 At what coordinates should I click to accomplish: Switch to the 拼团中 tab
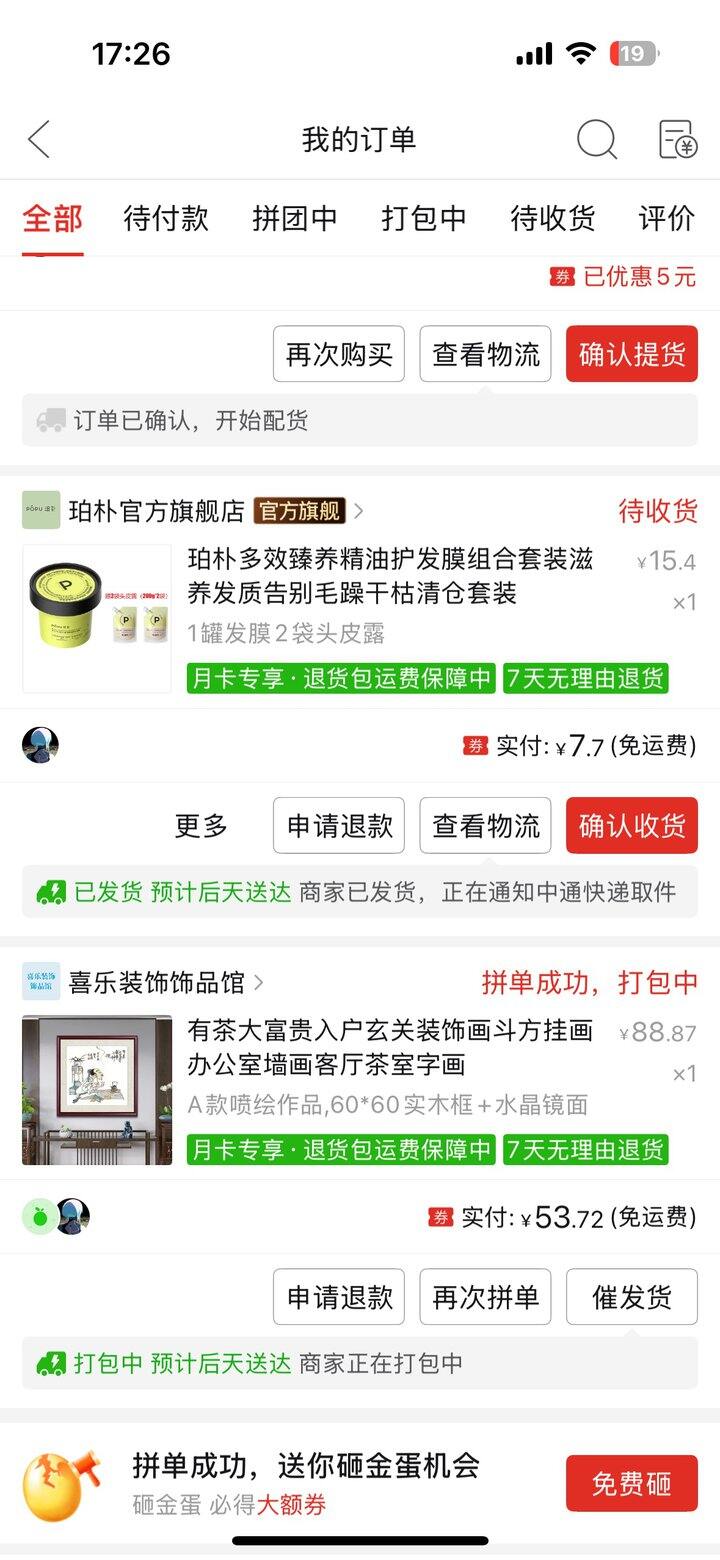point(295,218)
